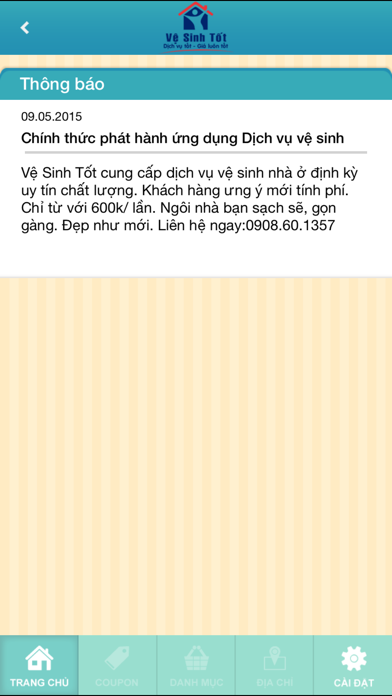Open the Trang Chủ home tab
Image resolution: width=392 pixels, height=696 pixels.
[39, 665]
